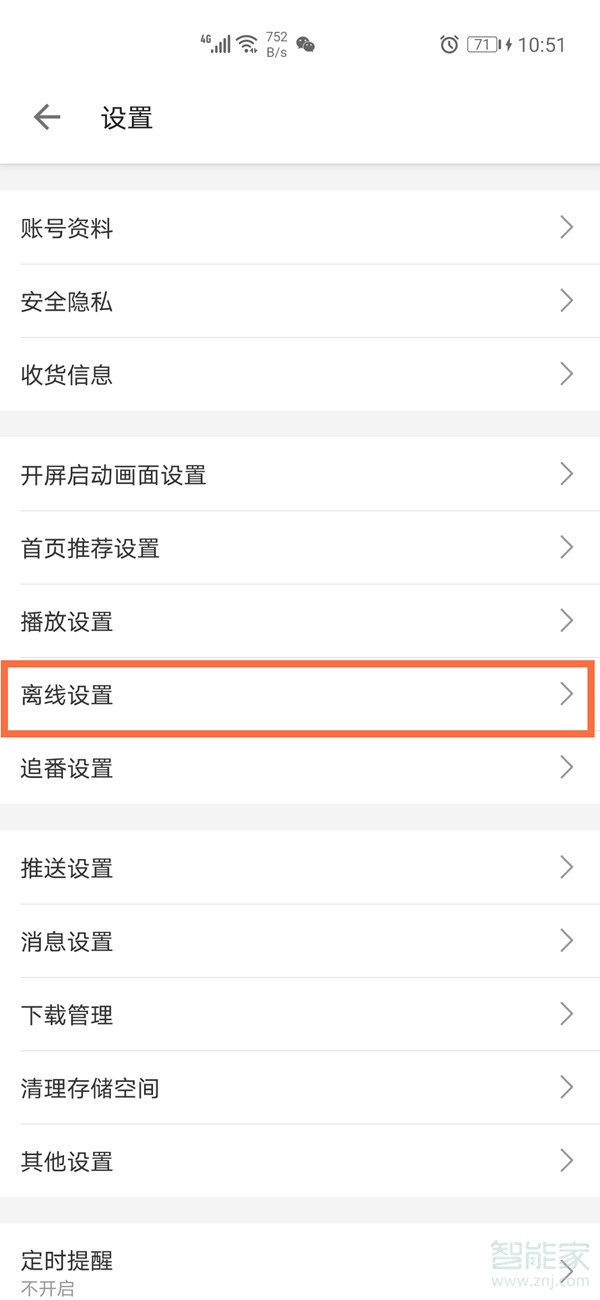Screen dimensions: 600x1300
Task: Open 推送设置
Action: point(300,868)
